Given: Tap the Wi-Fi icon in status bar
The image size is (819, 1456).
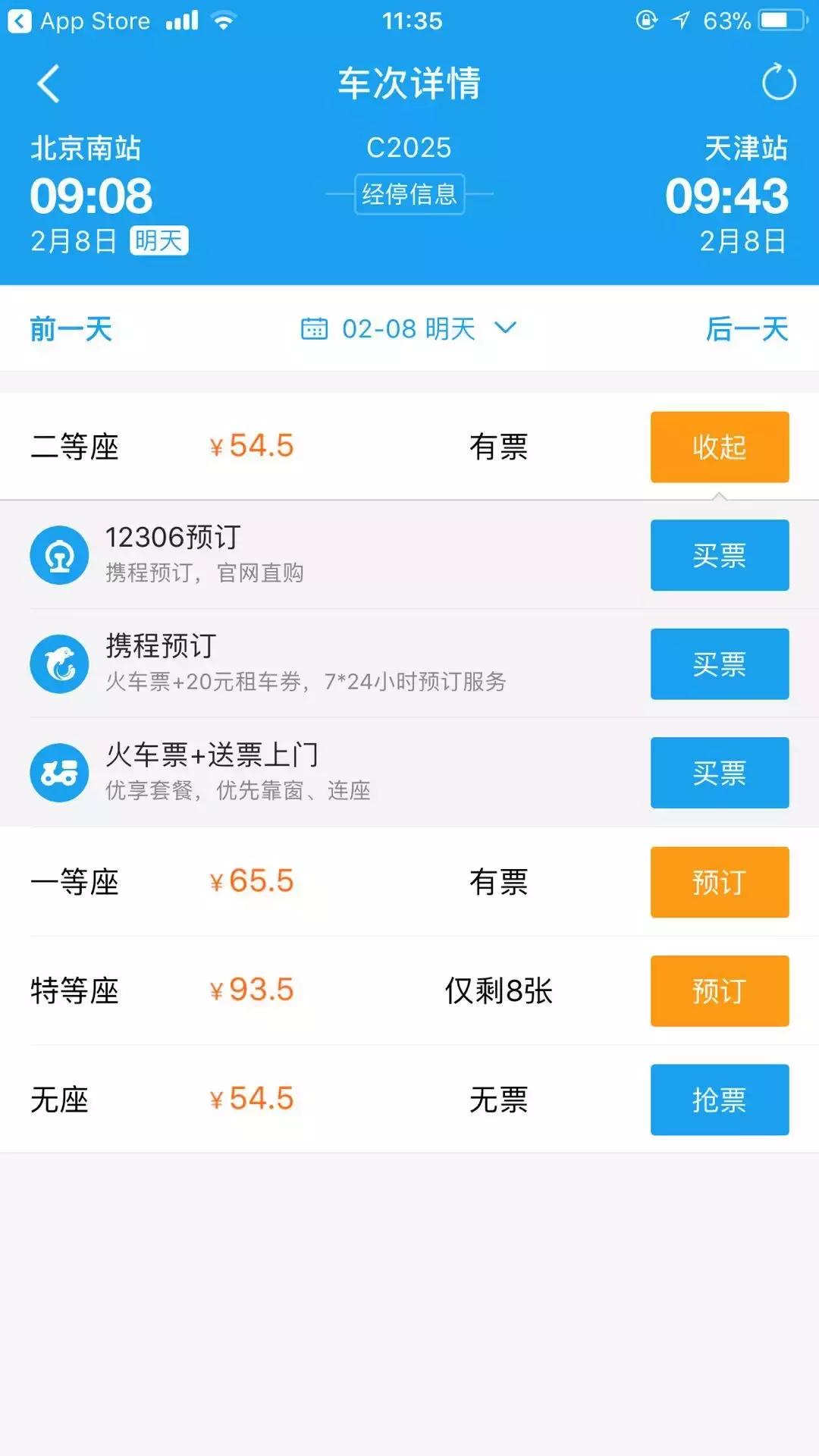Looking at the screenshot, I should 221,20.
